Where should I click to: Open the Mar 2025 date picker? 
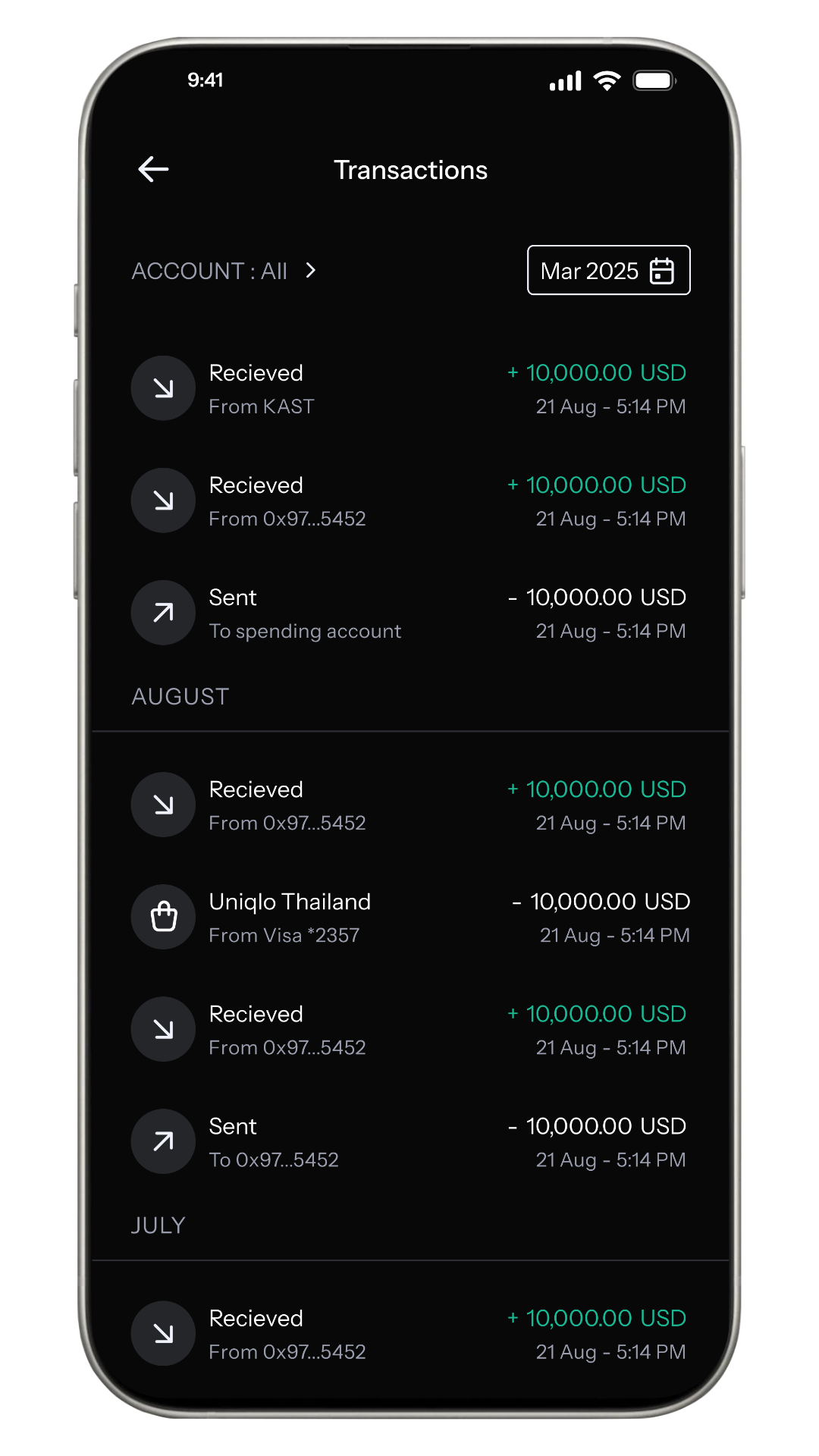608,270
